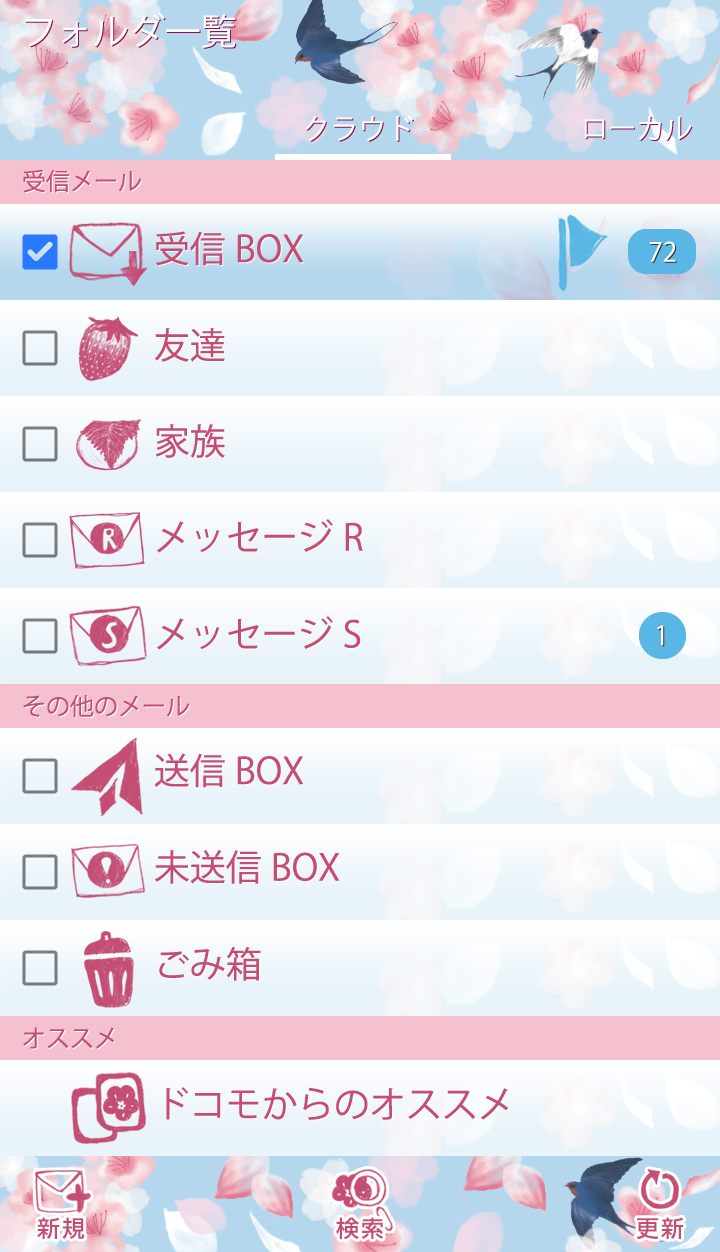Check the 友達 folder checkbox

coord(40,348)
